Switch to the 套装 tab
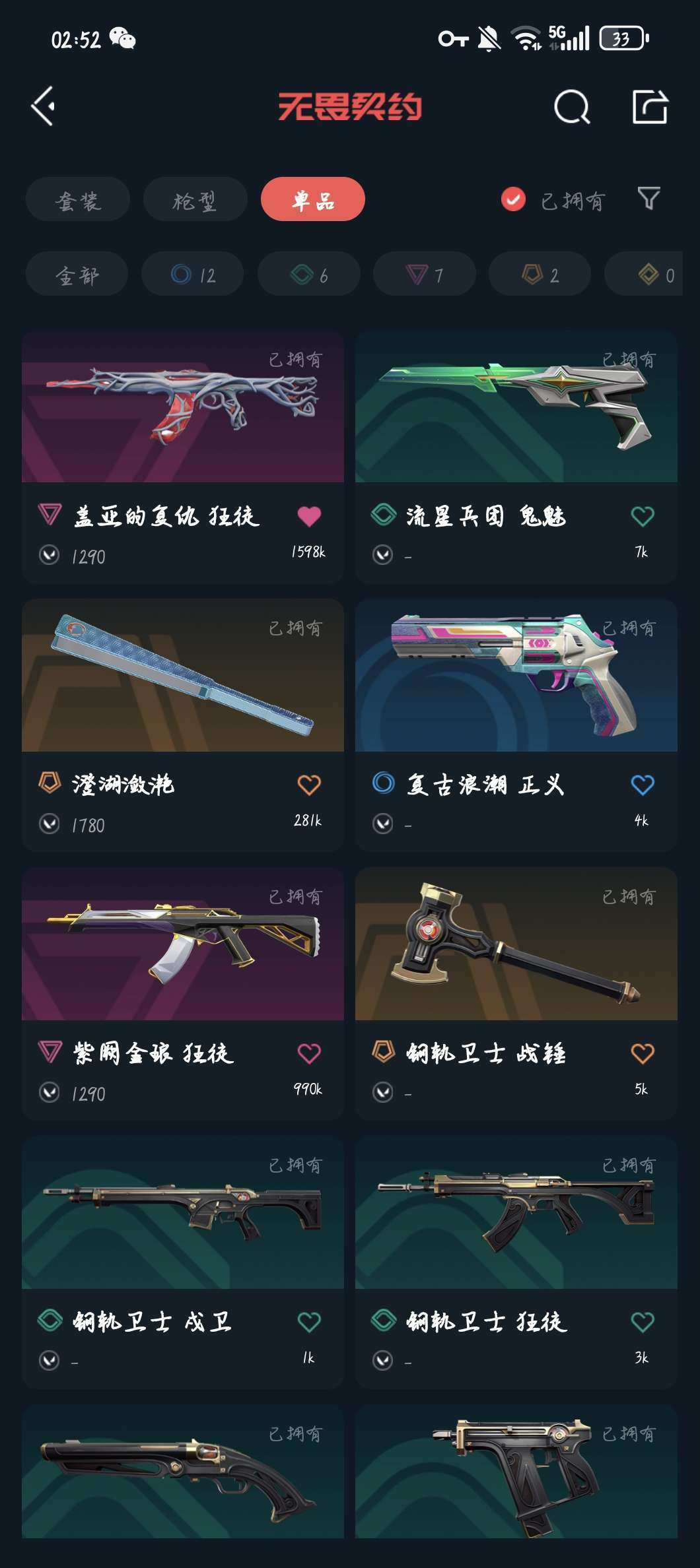Viewport: 700px width, 1568px height. [x=78, y=199]
